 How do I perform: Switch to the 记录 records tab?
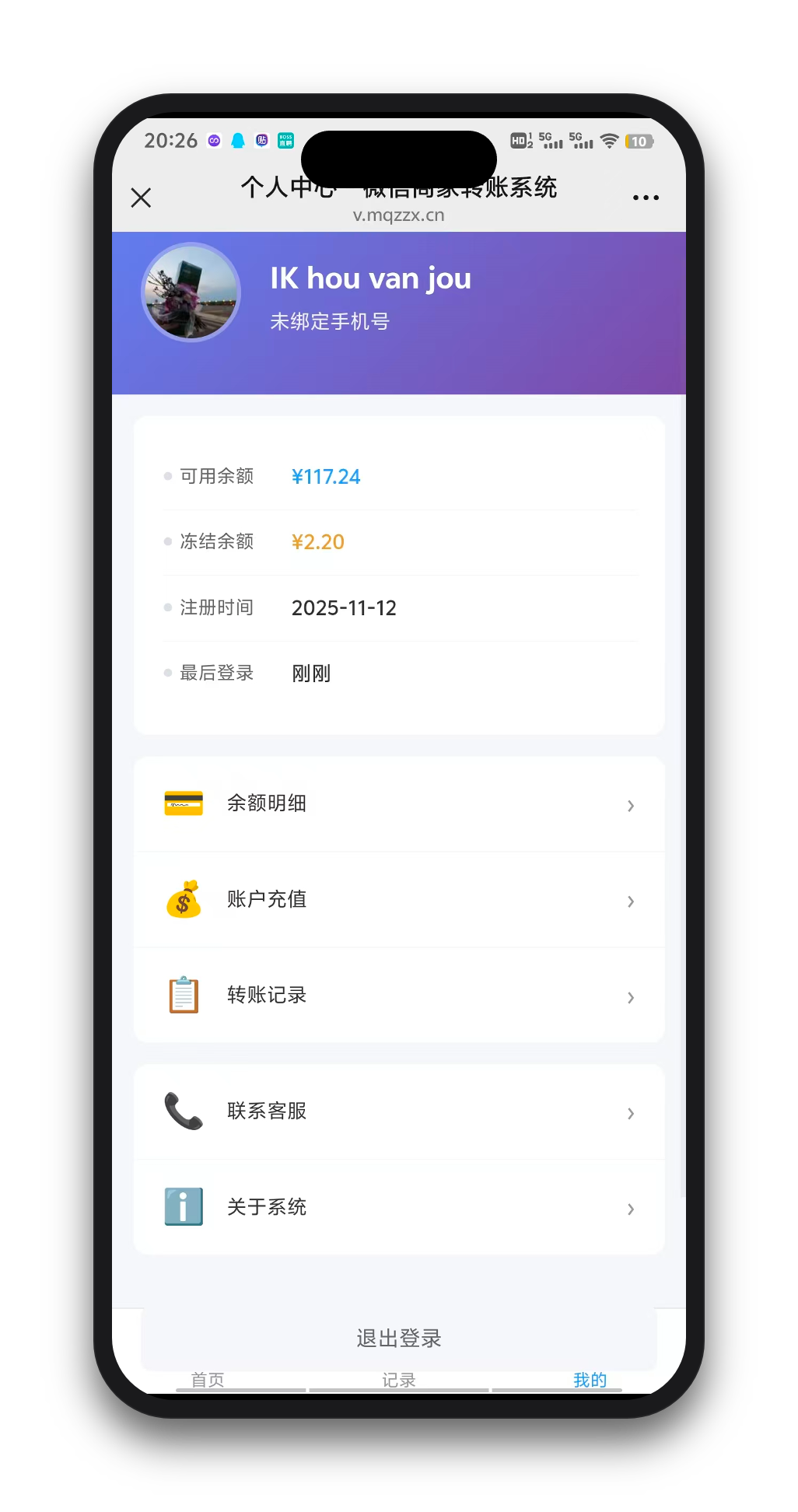(399, 1380)
